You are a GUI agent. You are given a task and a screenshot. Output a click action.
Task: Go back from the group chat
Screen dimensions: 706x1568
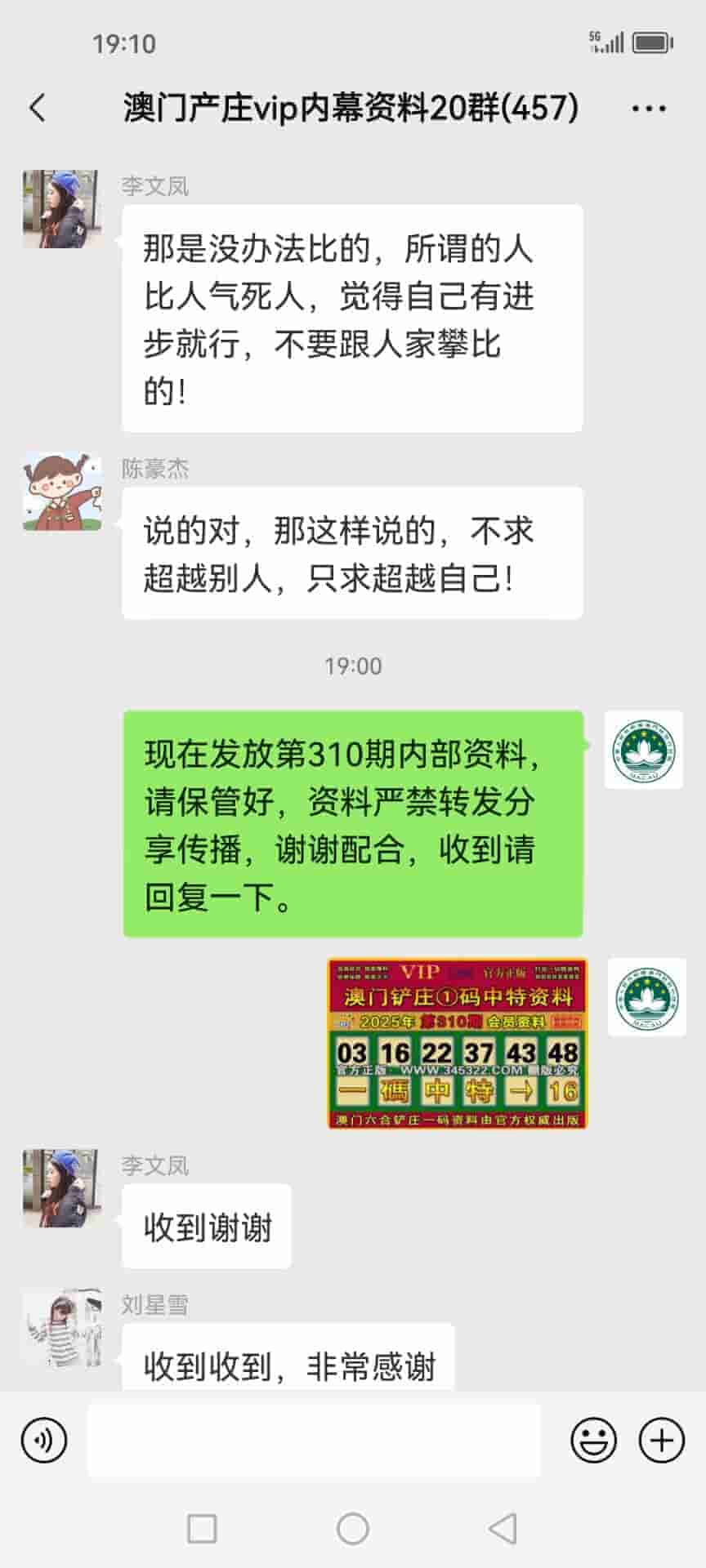tap(38, 108)
